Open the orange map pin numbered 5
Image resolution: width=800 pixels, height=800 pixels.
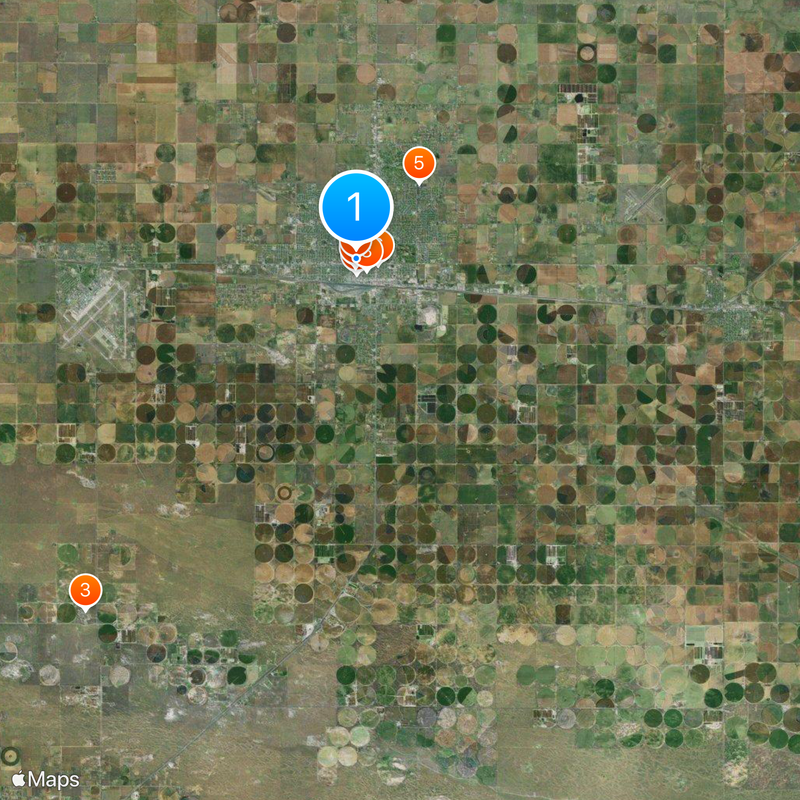(x=418, y=163)
